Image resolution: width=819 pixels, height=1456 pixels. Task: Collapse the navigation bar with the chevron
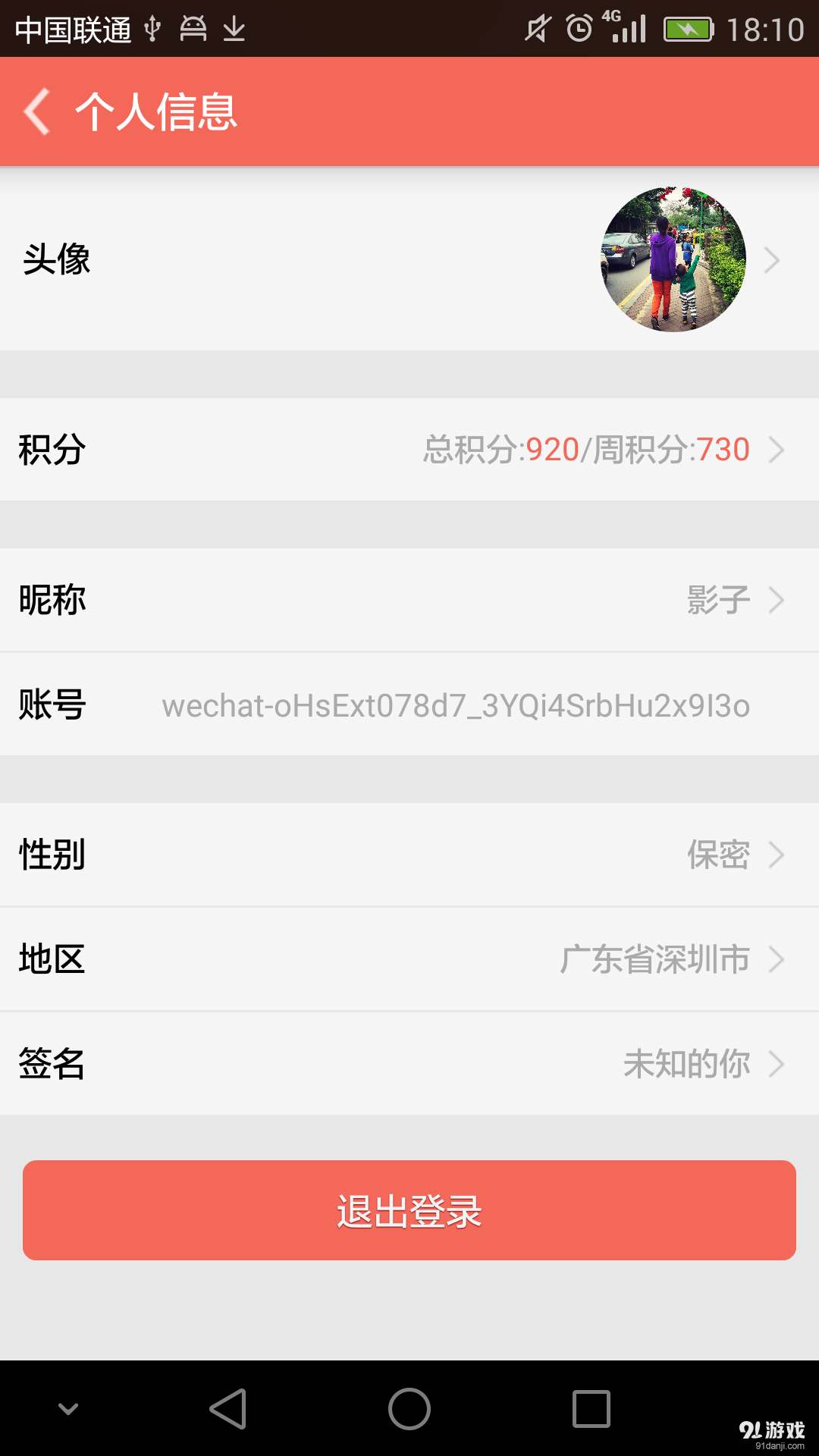tap(68, 1407)
